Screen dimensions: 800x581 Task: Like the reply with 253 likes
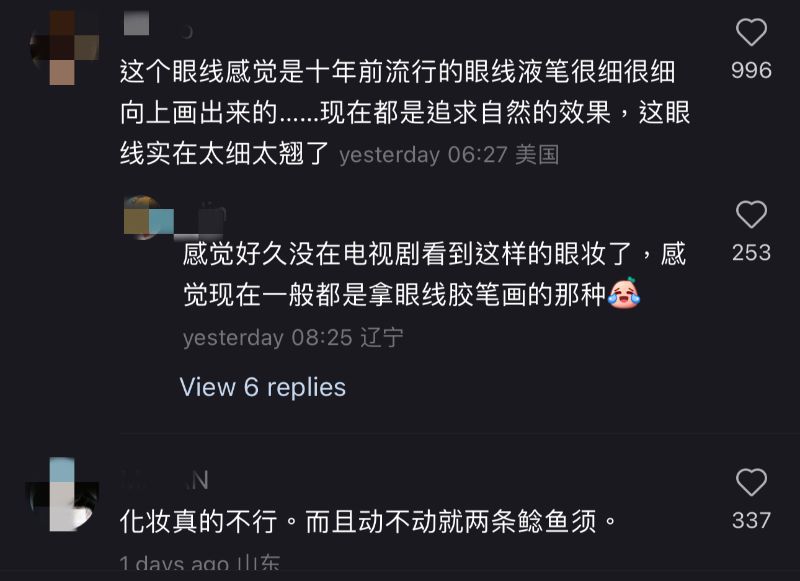(x=751, y=215)
